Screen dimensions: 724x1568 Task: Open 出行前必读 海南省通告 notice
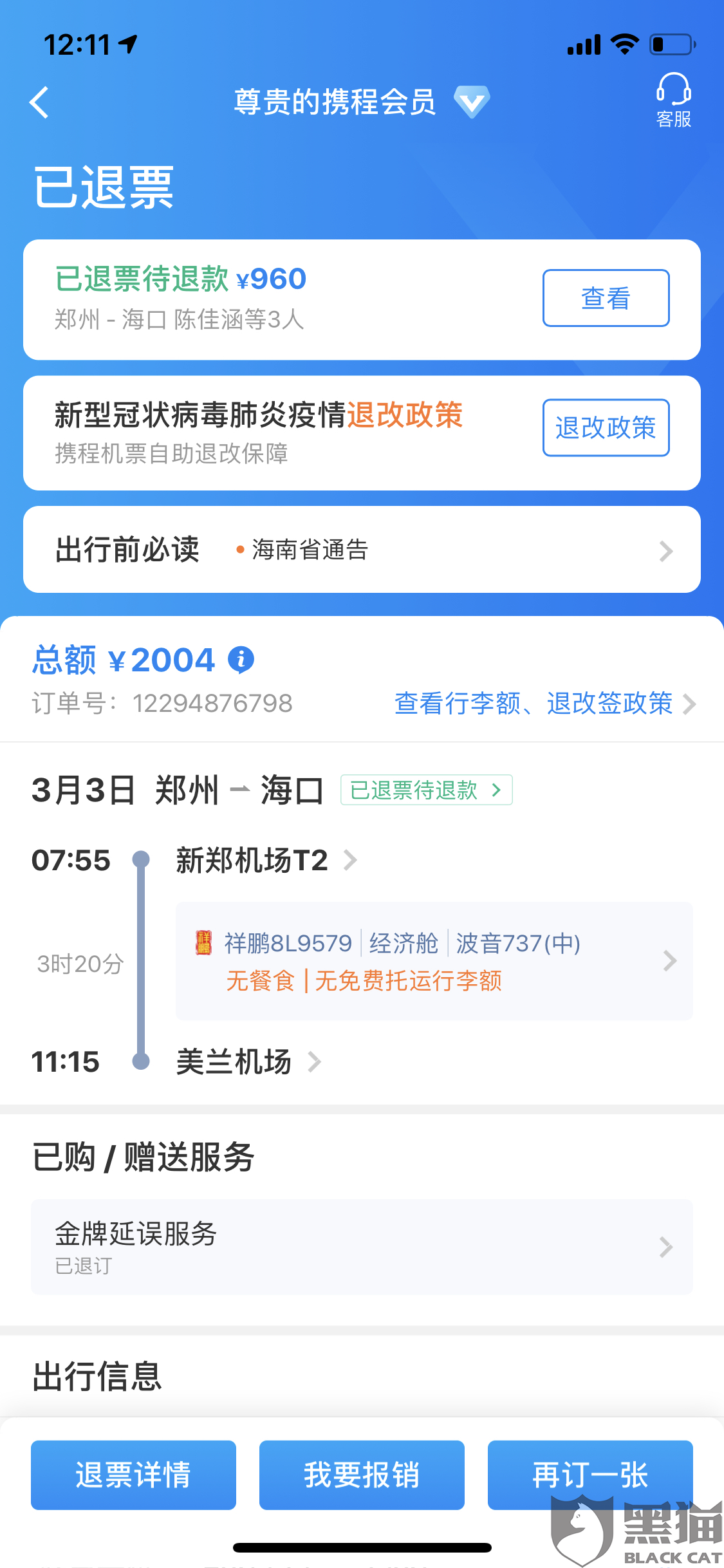coord(362,550)
